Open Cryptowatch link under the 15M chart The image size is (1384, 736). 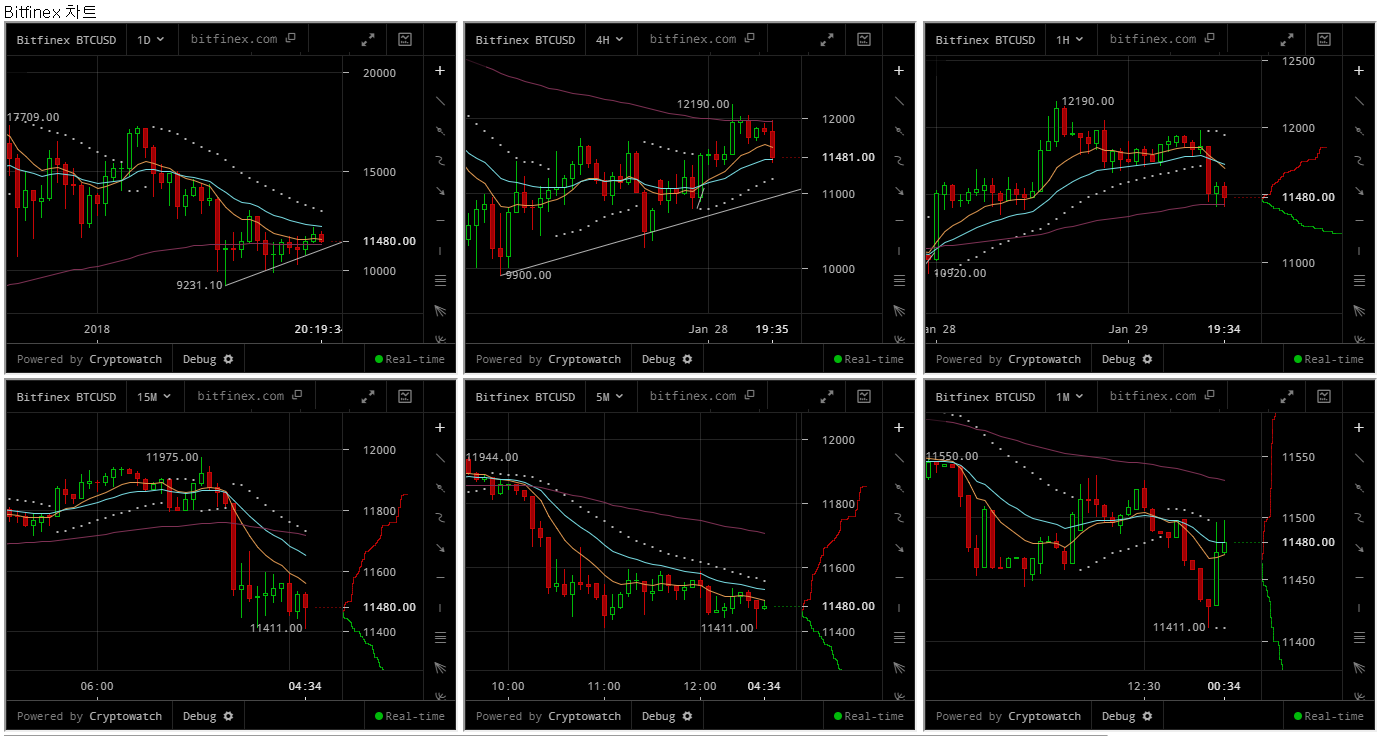[x=125, y=716]
